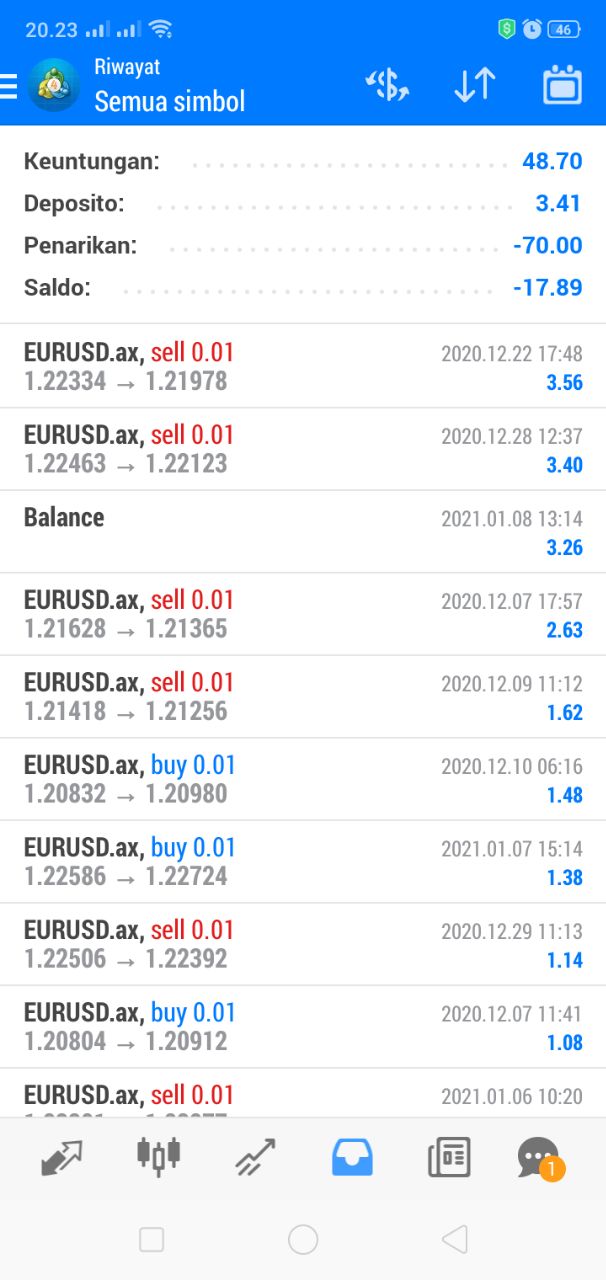Choose history date range calendar
This screenshot has width=606, height=1280.
(562, 86)
